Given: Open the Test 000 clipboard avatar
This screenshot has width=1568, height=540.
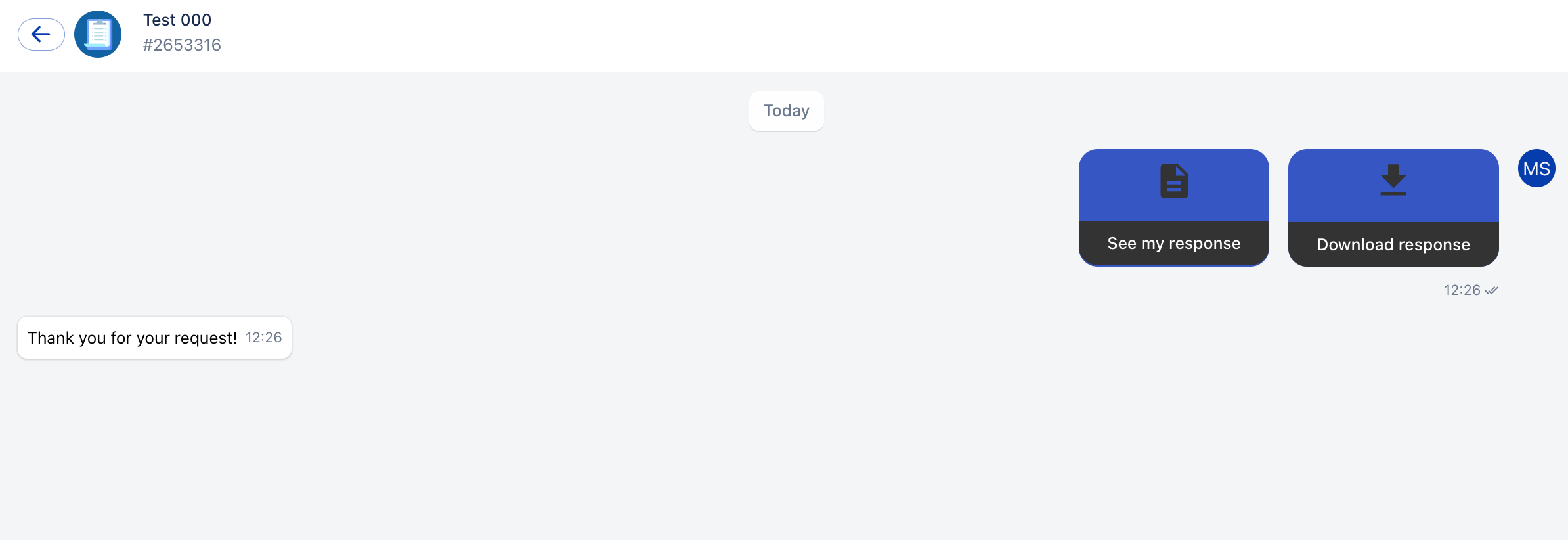Looking at the screenshot, I should click(x=98, y=34).
